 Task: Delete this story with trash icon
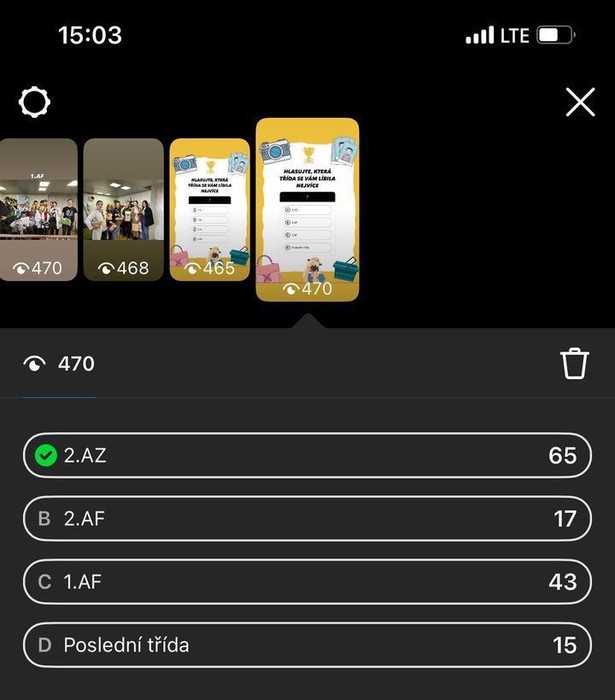pos(575,364)
